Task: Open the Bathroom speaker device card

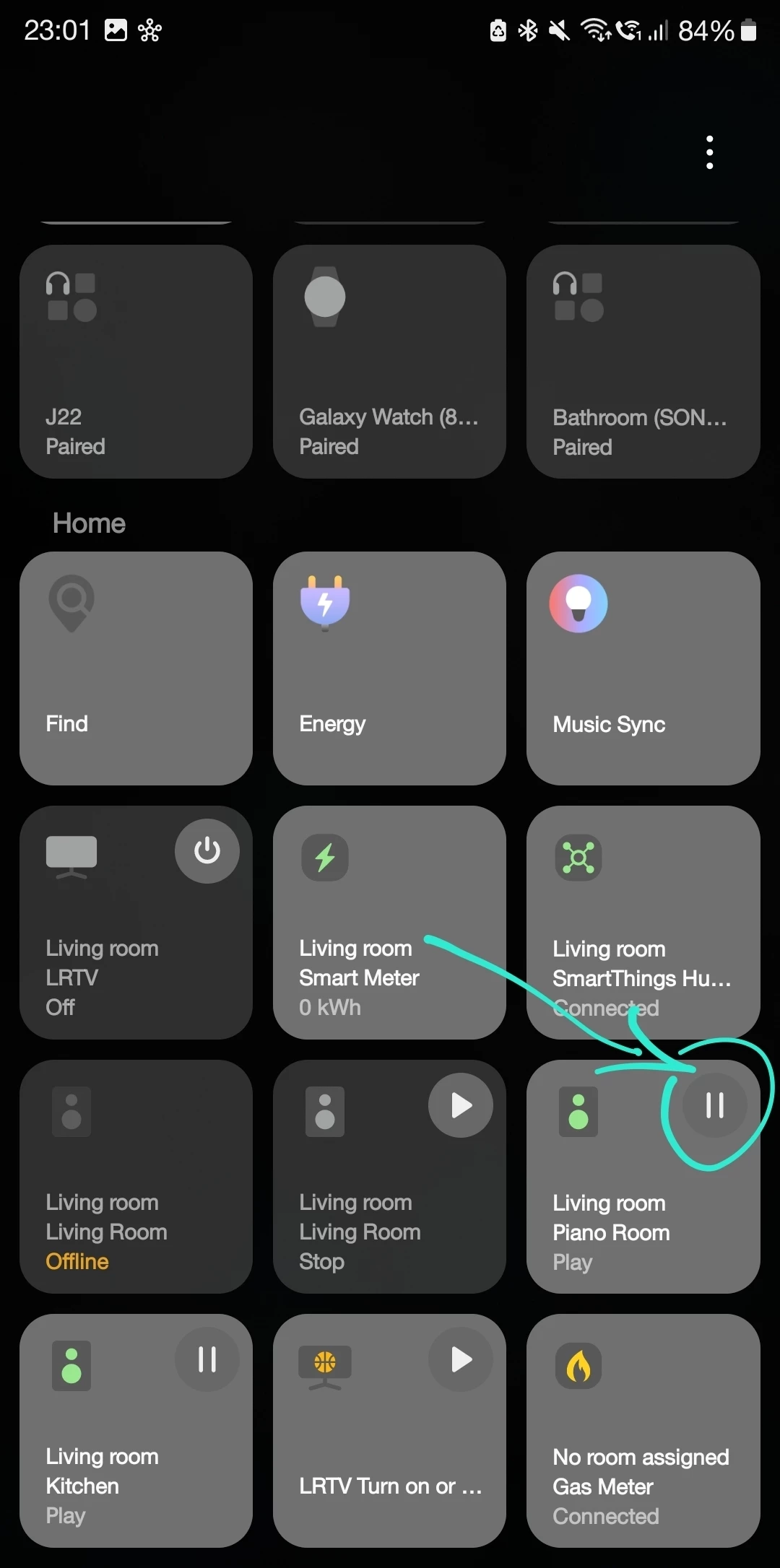Action: (643, 361)
